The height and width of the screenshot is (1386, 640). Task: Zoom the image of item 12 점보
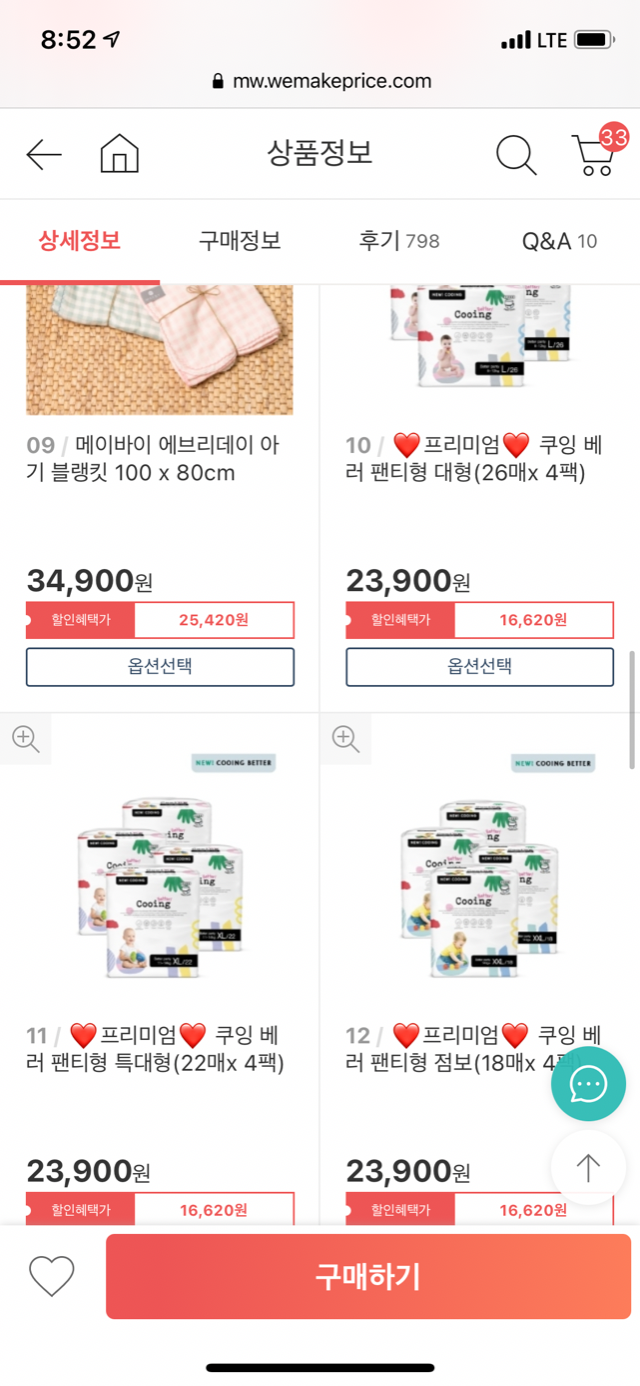[346, 739]
